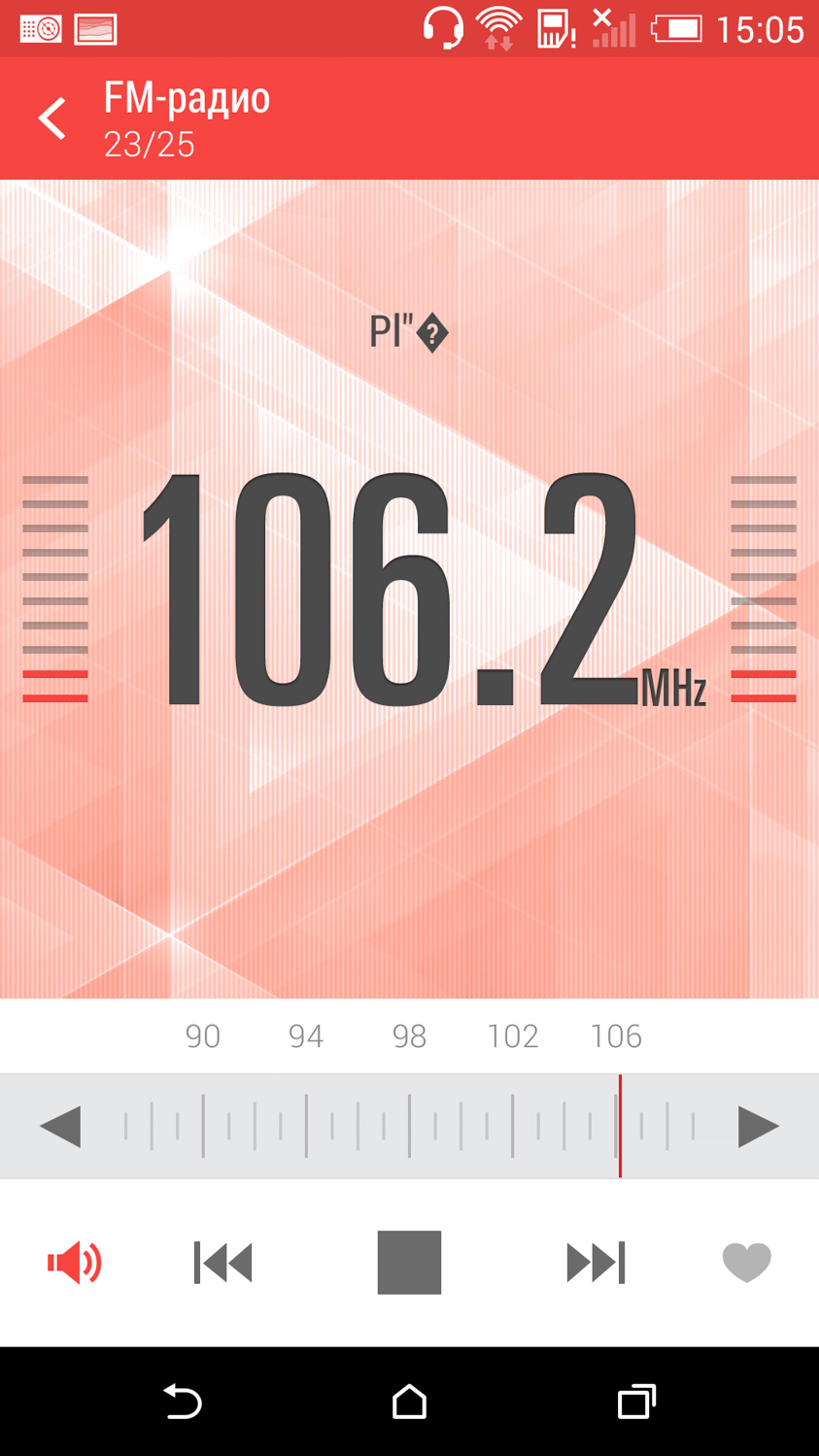Skip to the previous radio station
Viewport: 819px width, 1456px height.
point(223,1263)
